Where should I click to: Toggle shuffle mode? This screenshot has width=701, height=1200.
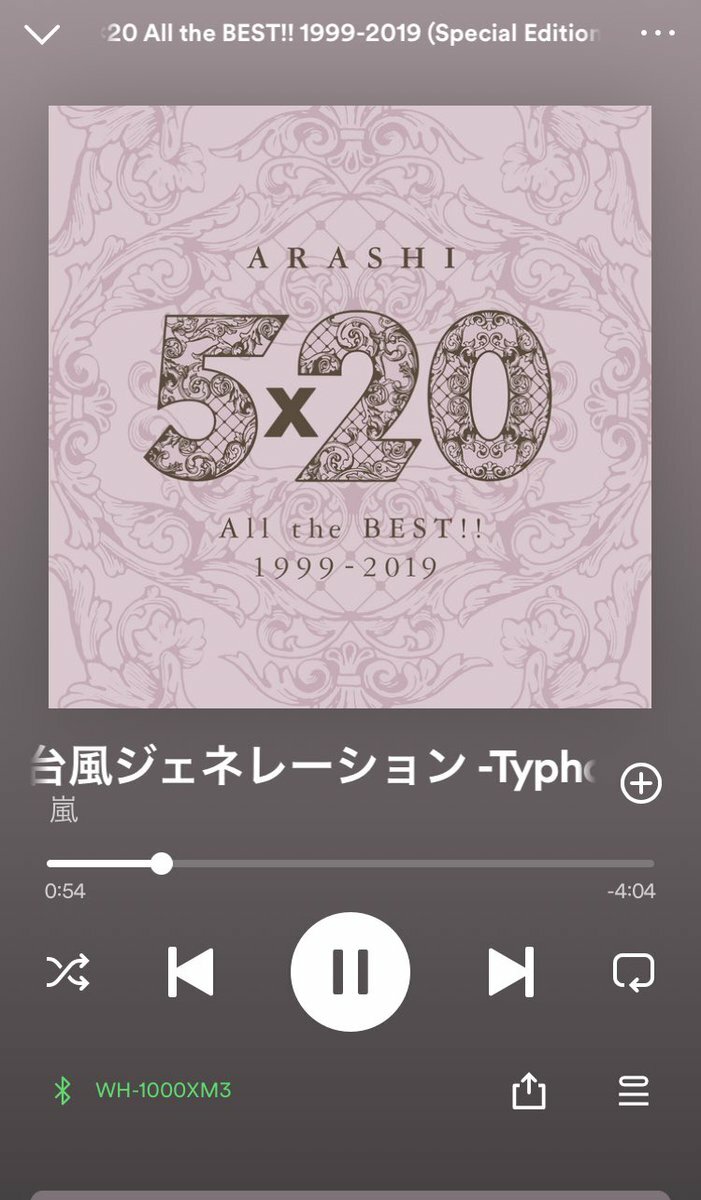(68, 971)
